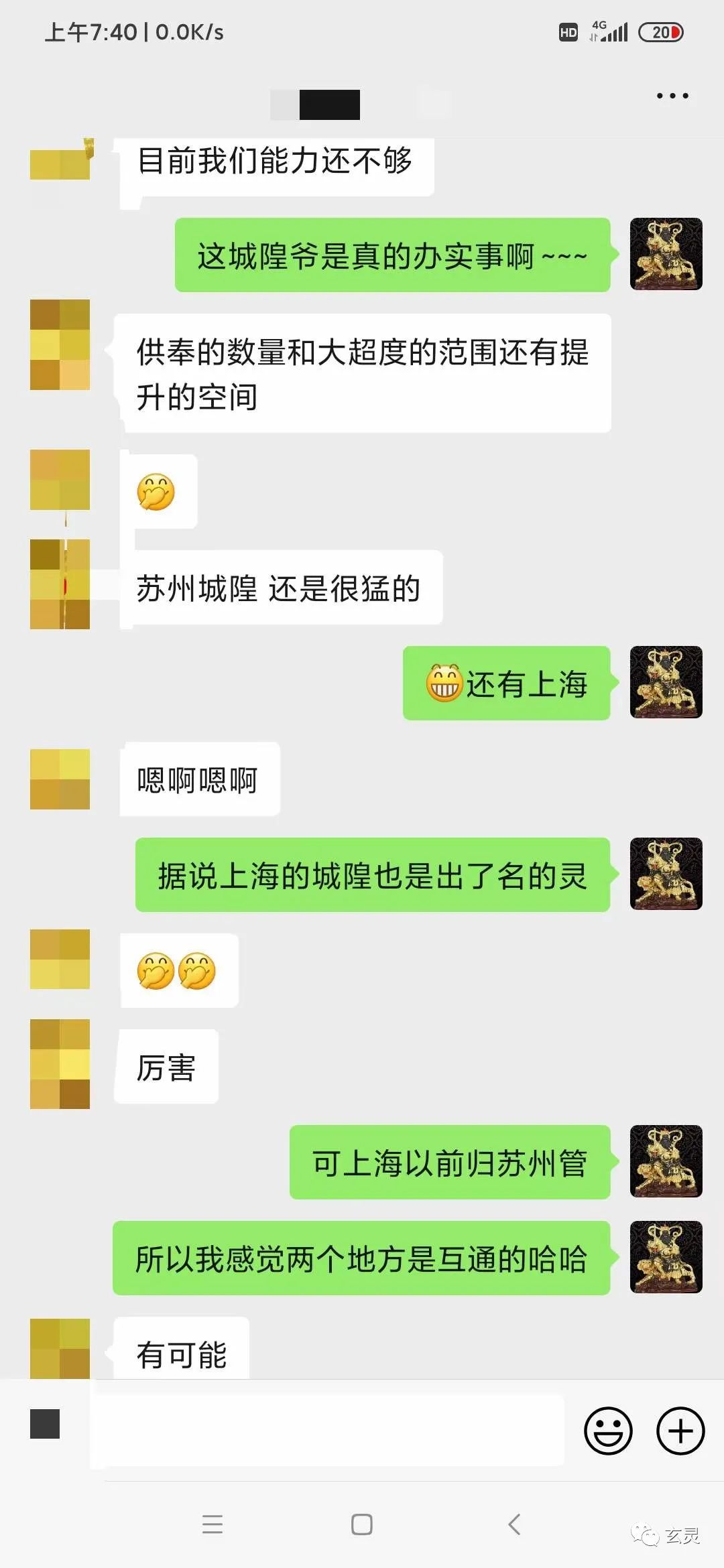Open the plus attachment menu
This screenshot has width=724, height=1568.
pos(680,1431)
